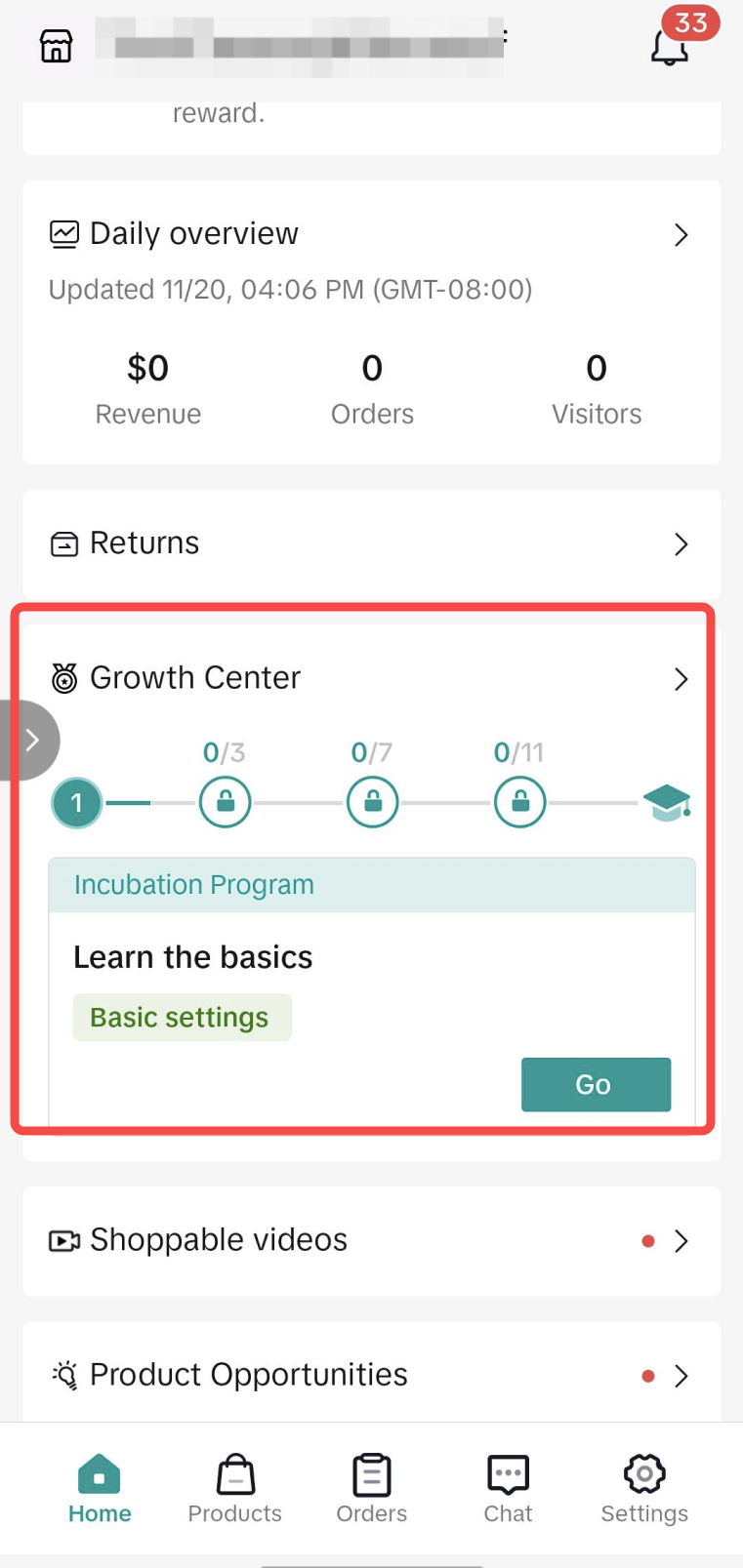Screen dimensions: 743x1568
Task: Tap the shop storefront icon
Action: (57, 45)
